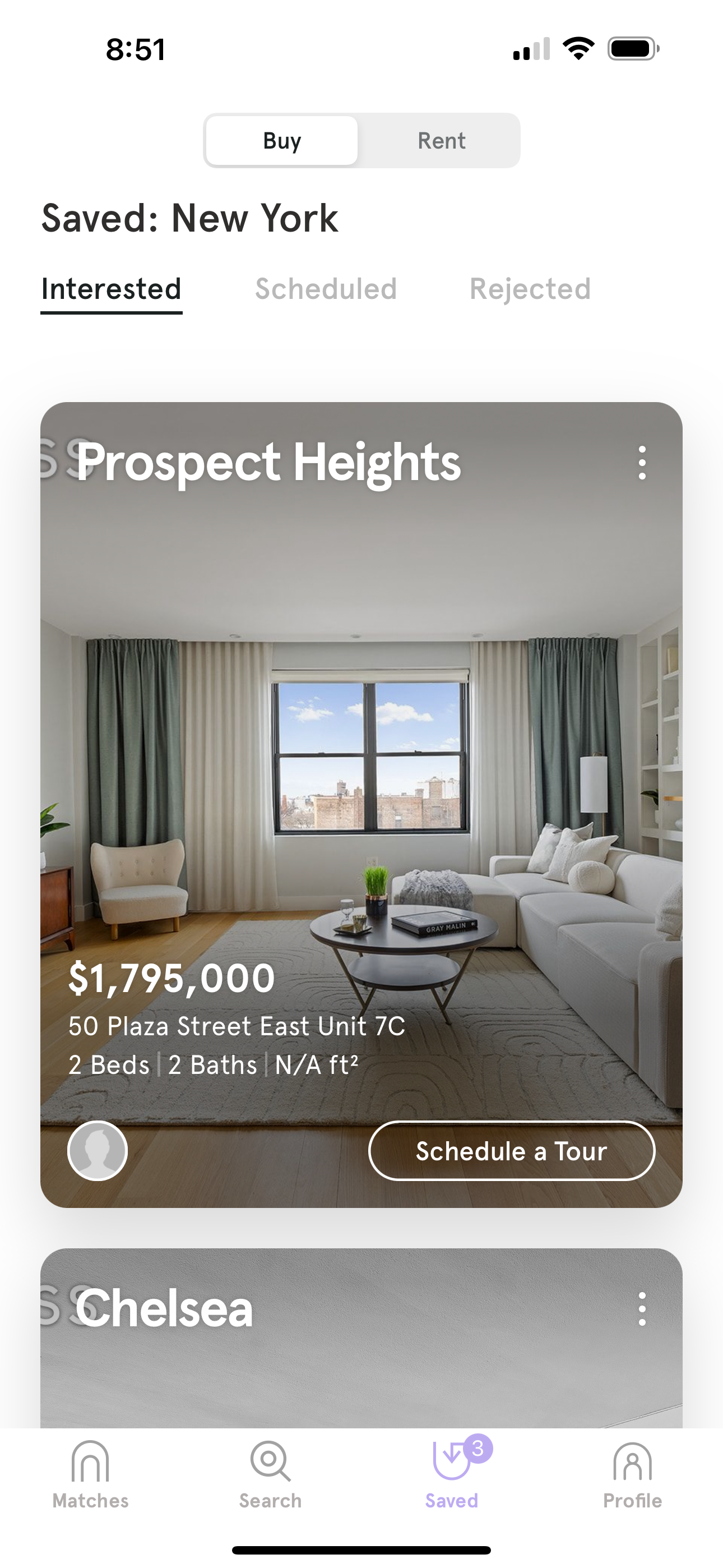Open the Prospect Heights listing card

point(361,761)
